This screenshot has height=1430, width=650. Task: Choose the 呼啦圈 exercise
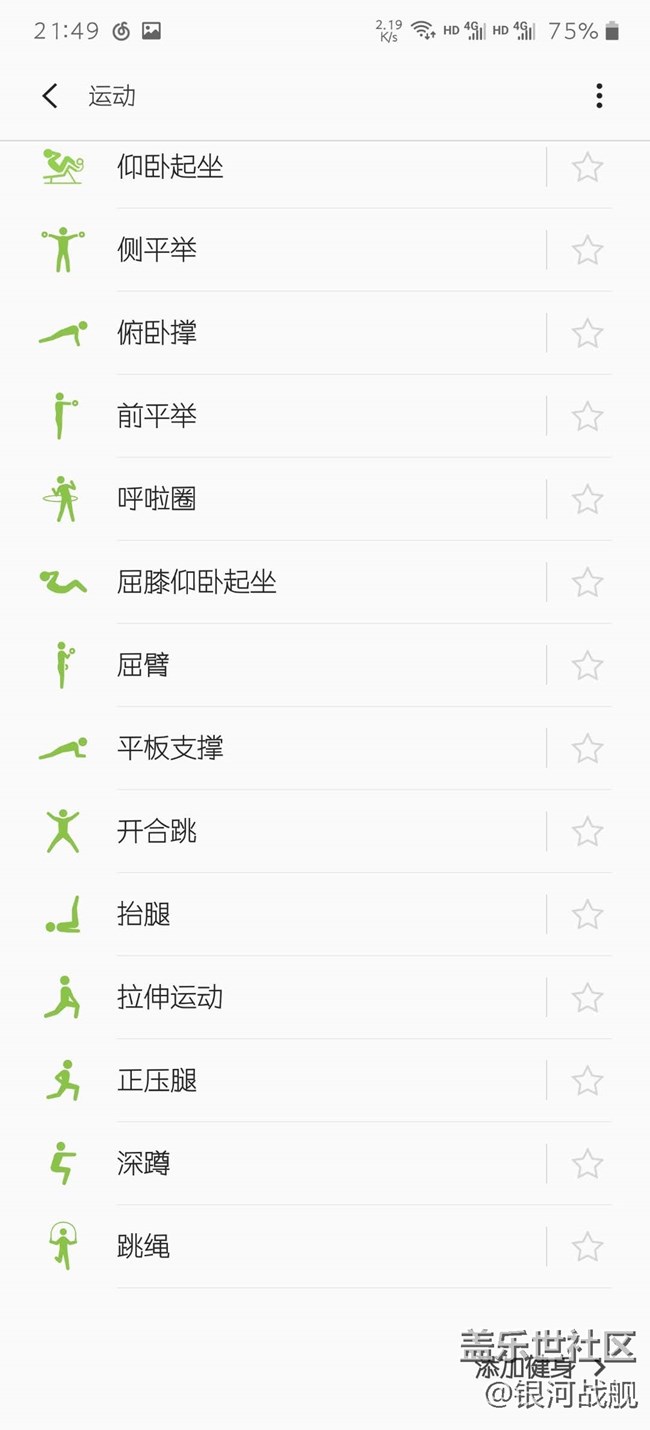coord(157,499)
